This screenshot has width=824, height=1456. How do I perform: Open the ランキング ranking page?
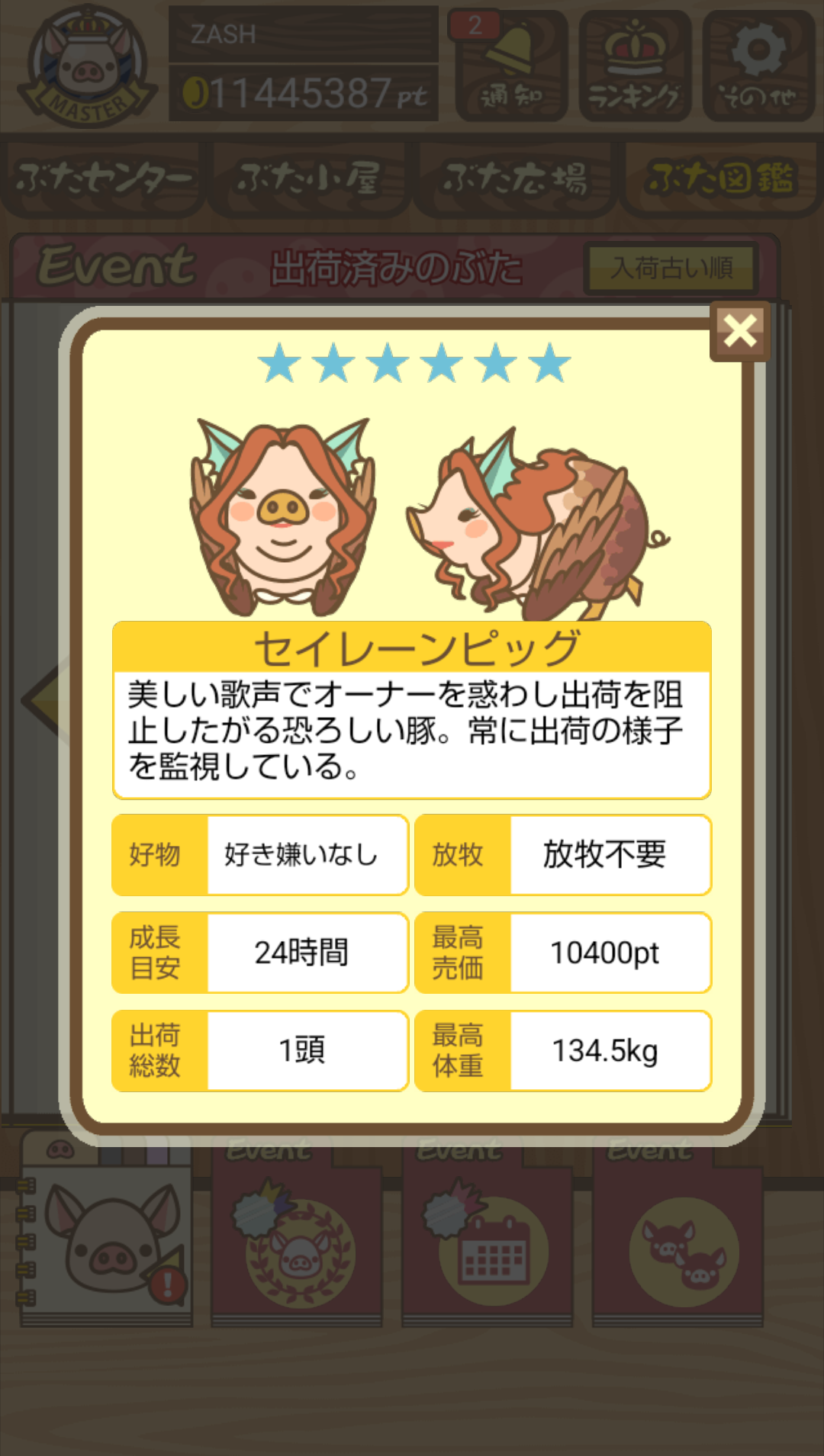[x=634, y=66]
